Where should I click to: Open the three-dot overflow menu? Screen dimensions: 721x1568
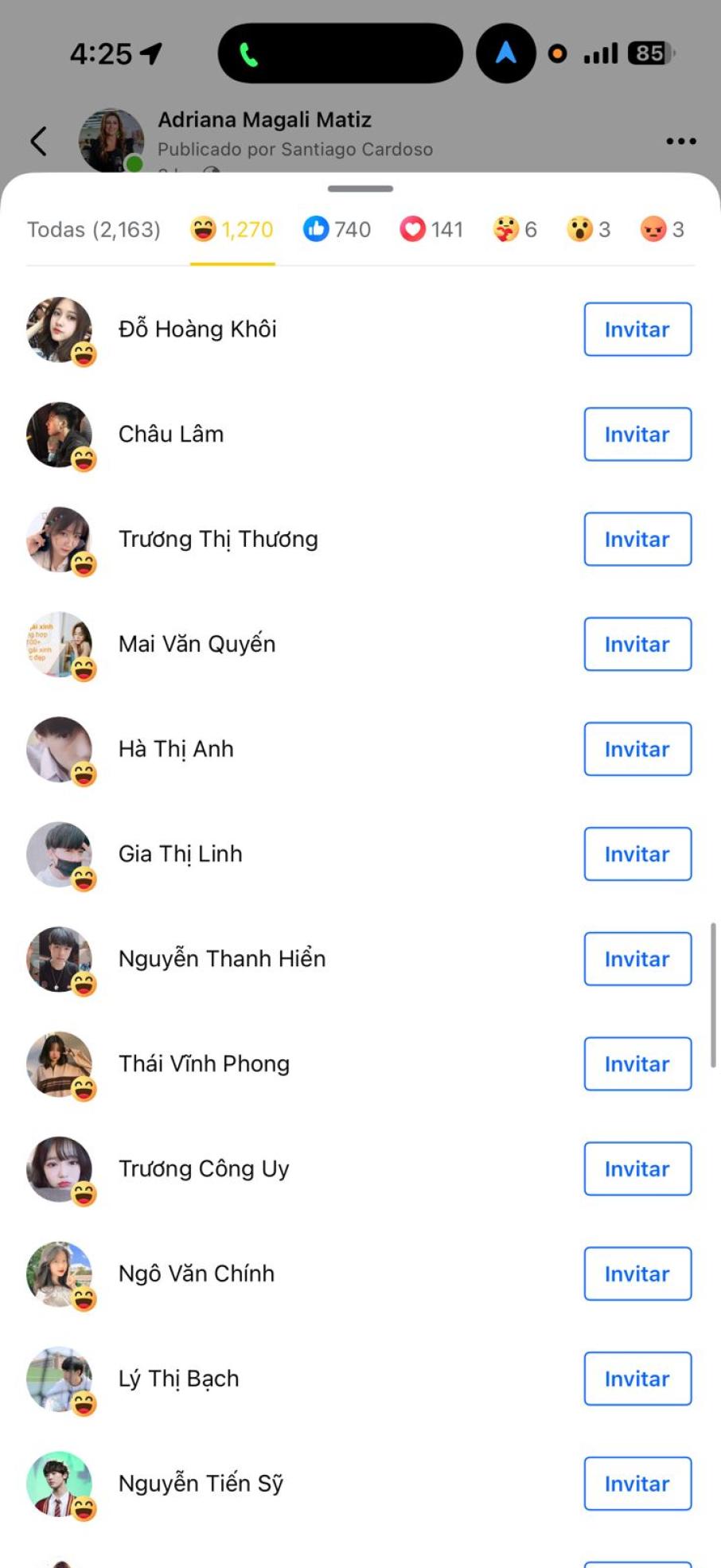coord(680,142)
